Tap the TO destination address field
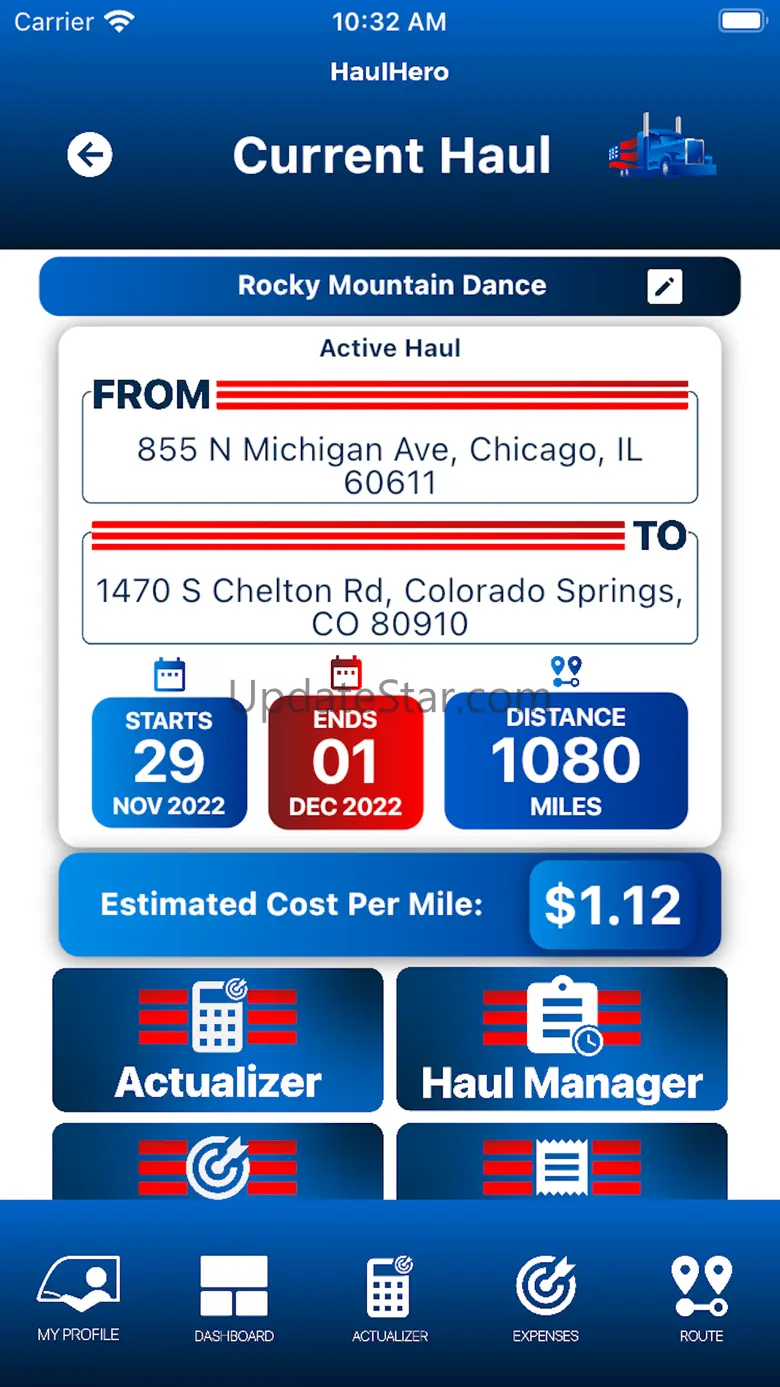This screenshot has width=780, height=1387. (390, 606)
